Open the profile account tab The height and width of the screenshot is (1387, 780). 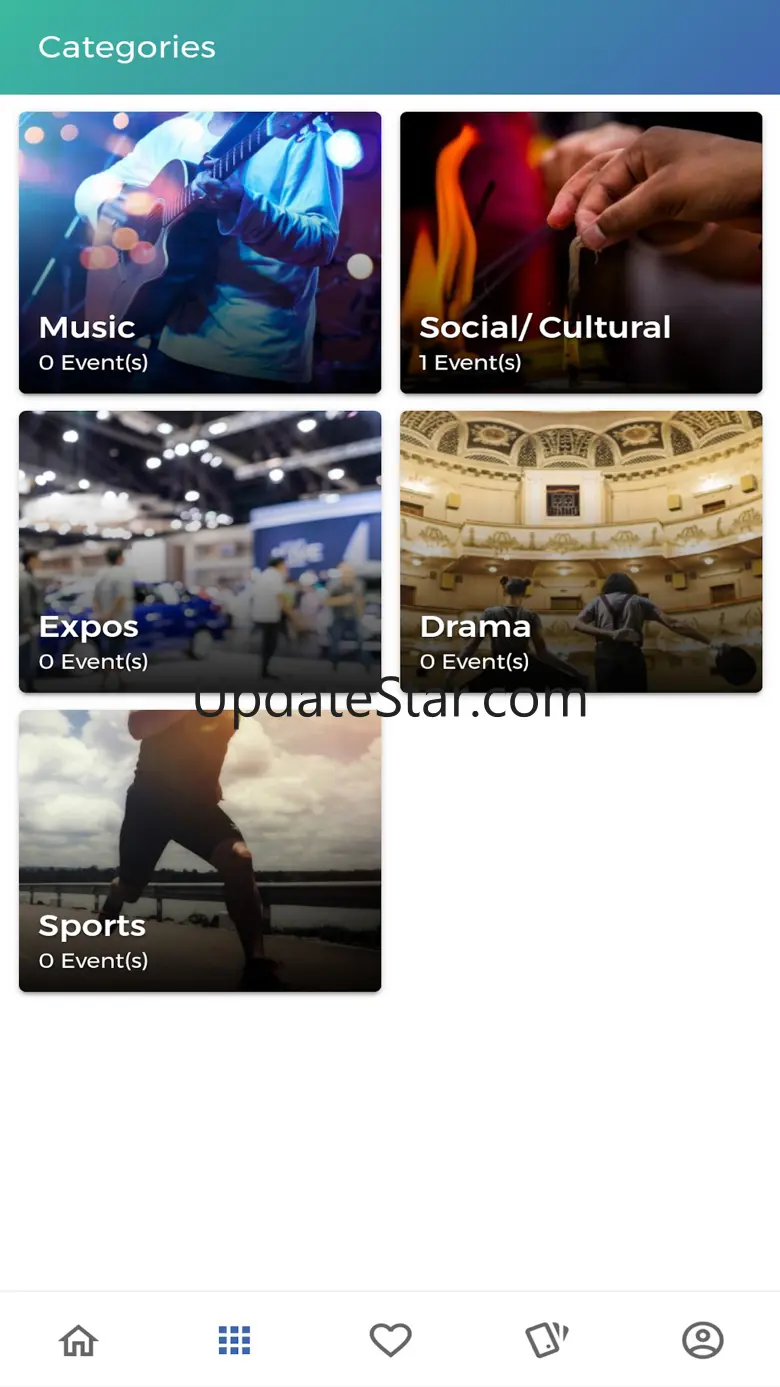(x=702, y=1339)
